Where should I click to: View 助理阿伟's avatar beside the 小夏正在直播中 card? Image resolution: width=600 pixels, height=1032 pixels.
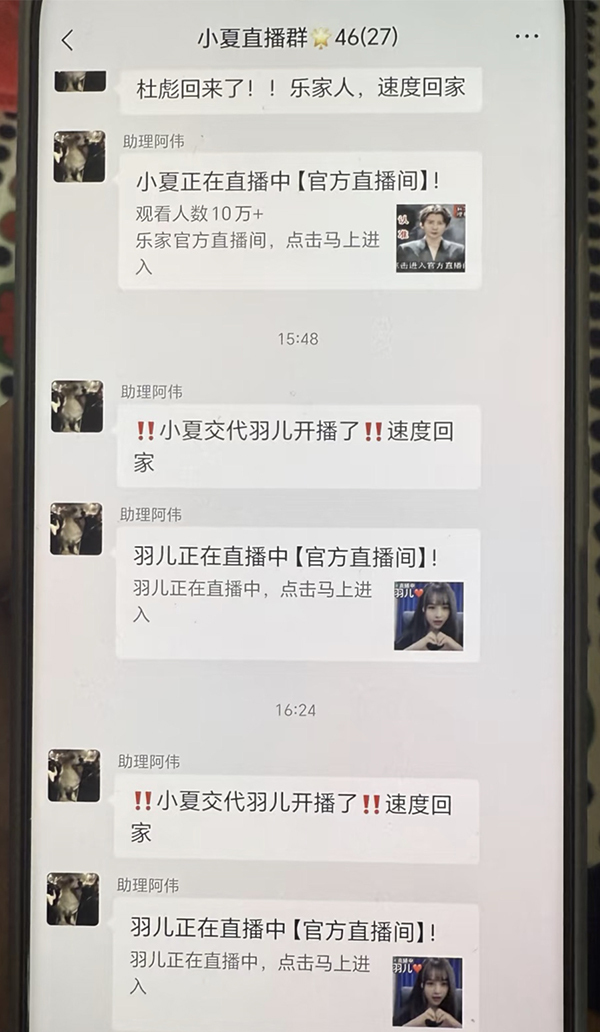click(79, 156)
